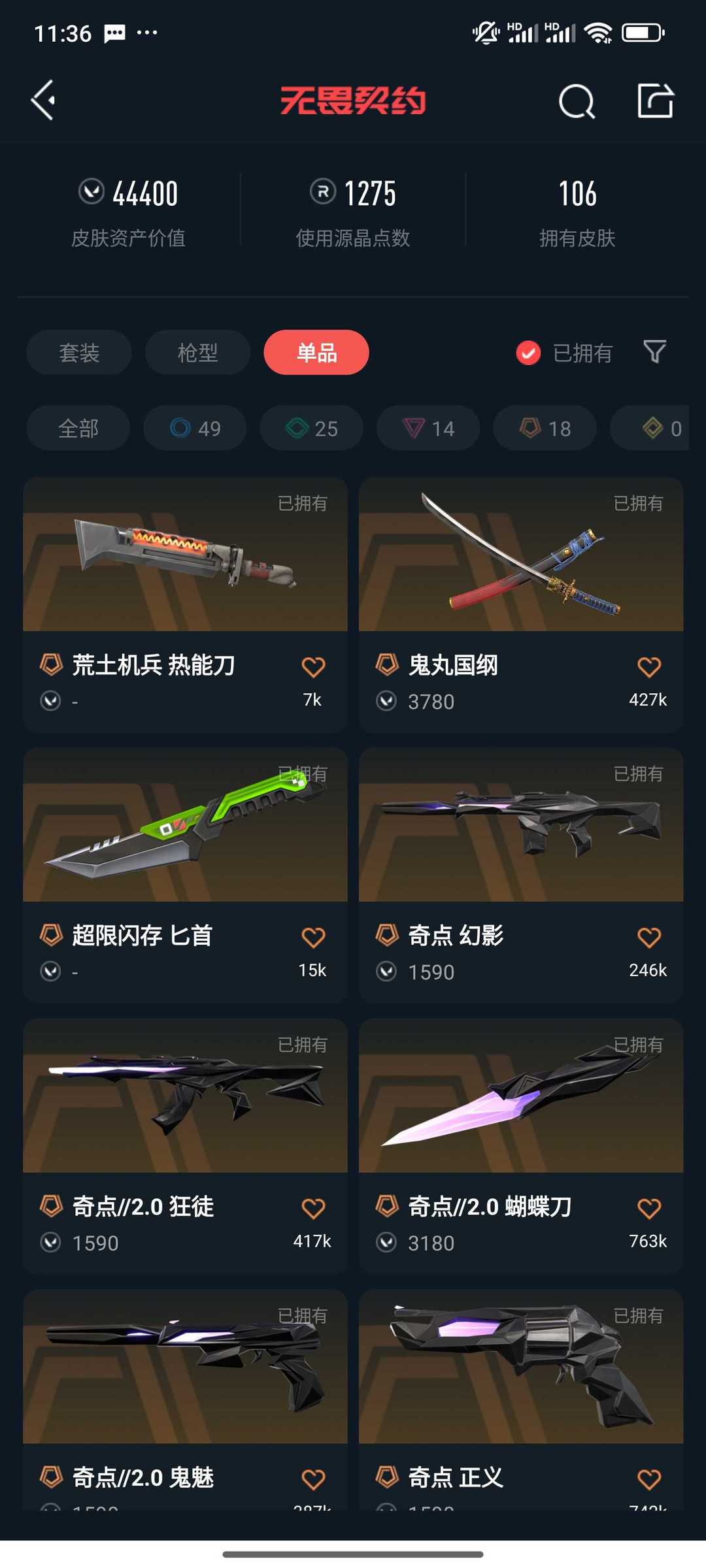Open the filter funnel icon

pyautogui.click(x=654, y=352)
